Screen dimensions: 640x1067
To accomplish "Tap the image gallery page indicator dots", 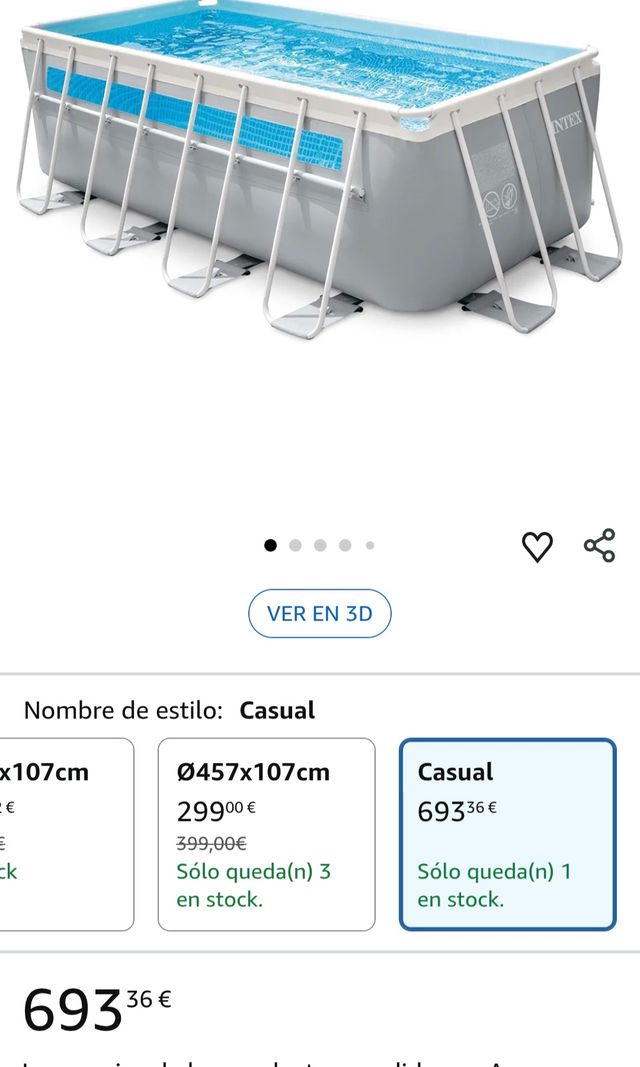I will [x=320, y=545].
